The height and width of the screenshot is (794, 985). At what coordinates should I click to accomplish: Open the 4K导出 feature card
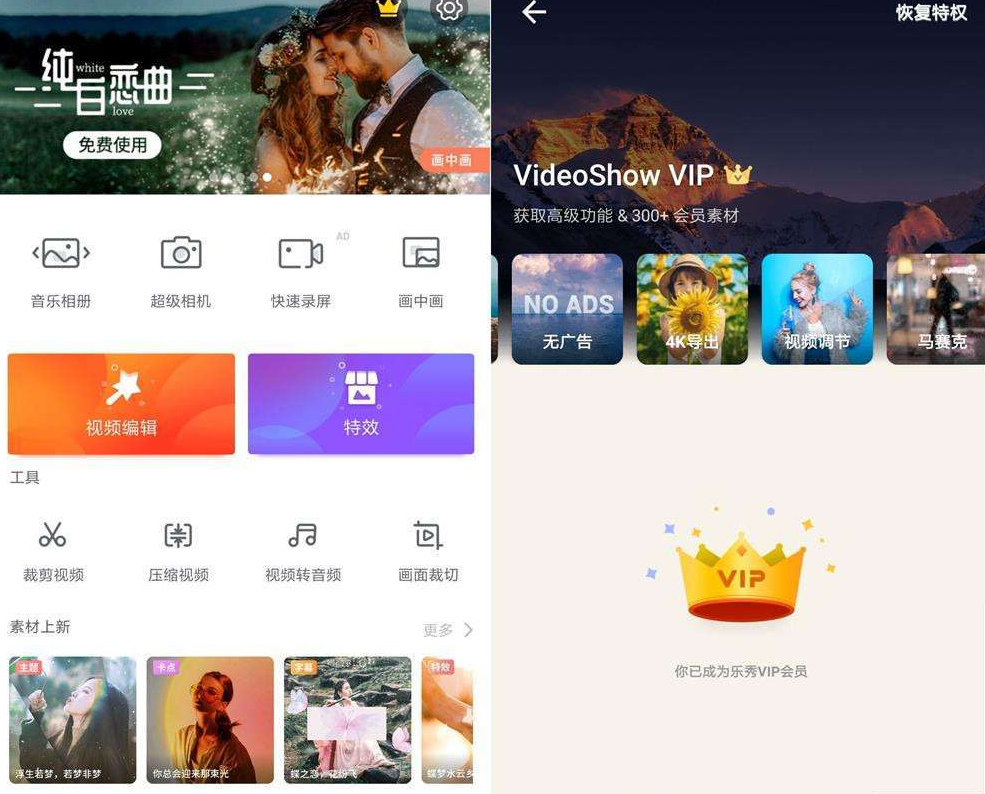[692, 309]
